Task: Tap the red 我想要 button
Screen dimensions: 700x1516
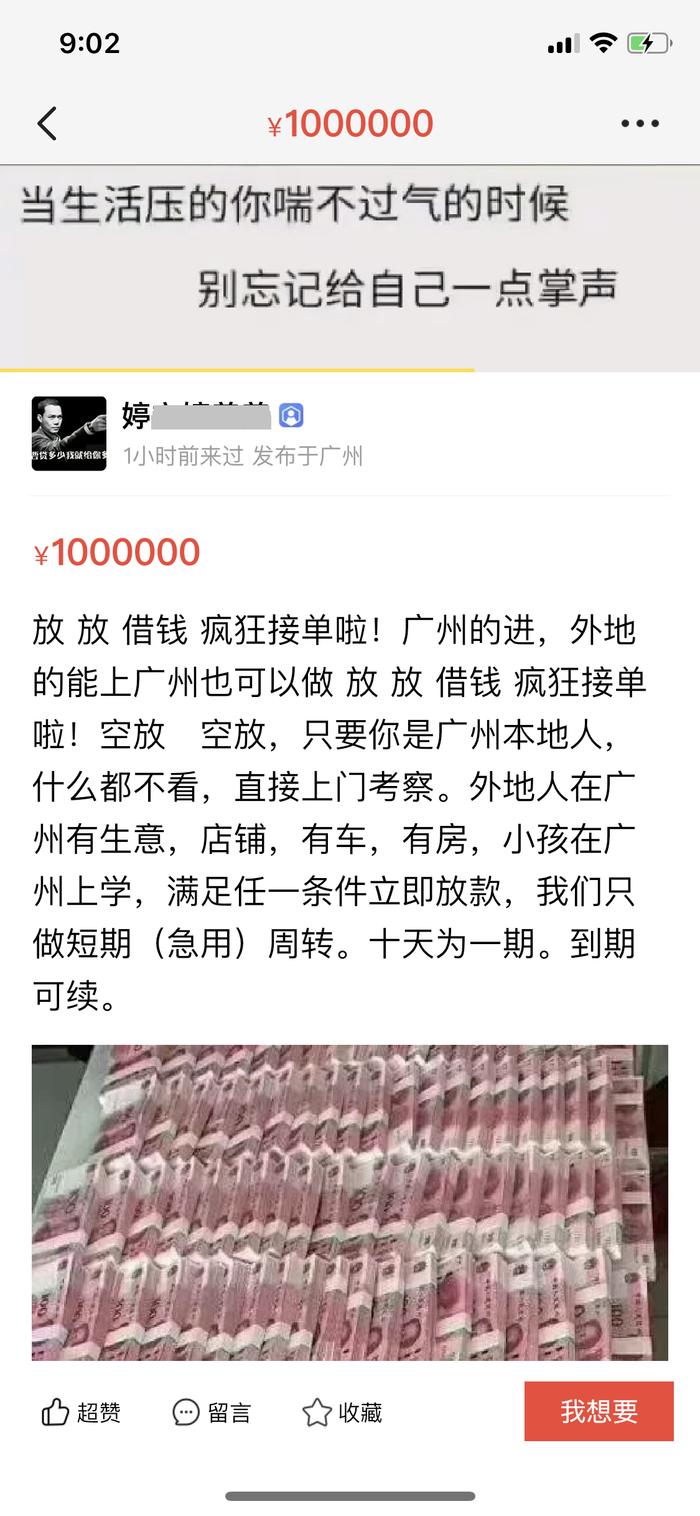Action: pos(599,1411)
